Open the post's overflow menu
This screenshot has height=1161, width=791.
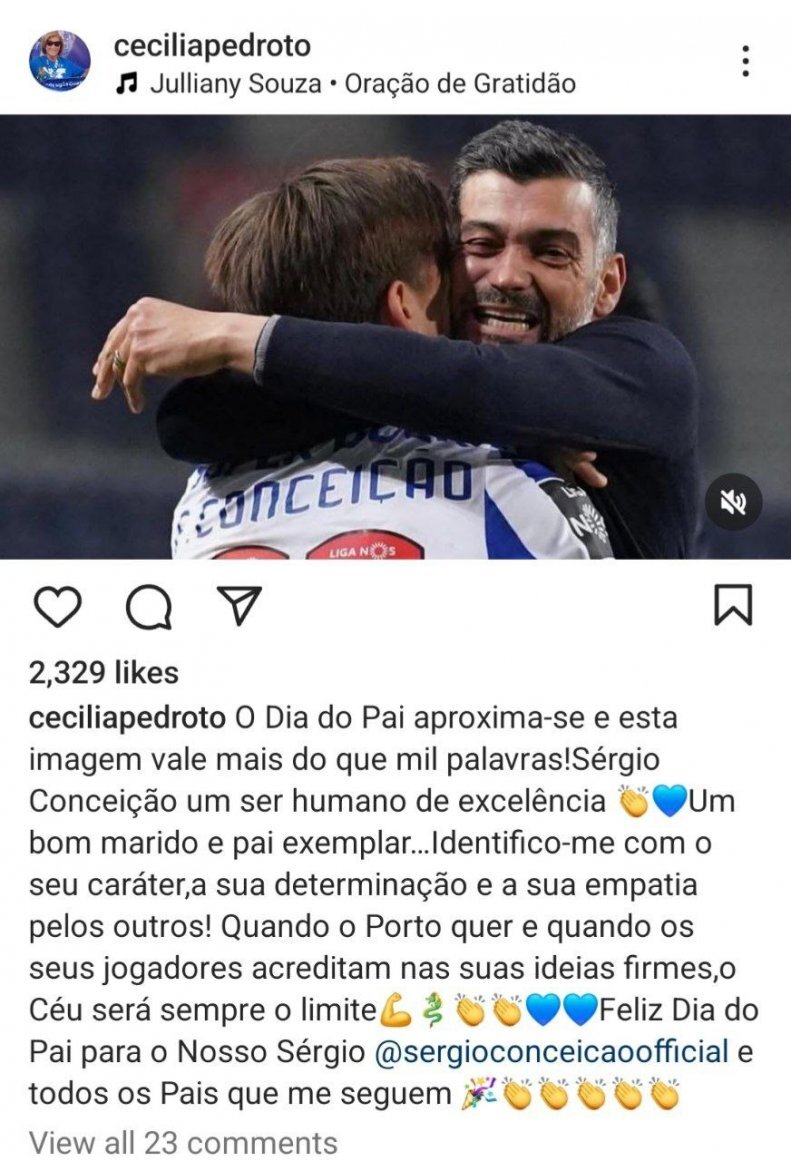coord(745,62)
